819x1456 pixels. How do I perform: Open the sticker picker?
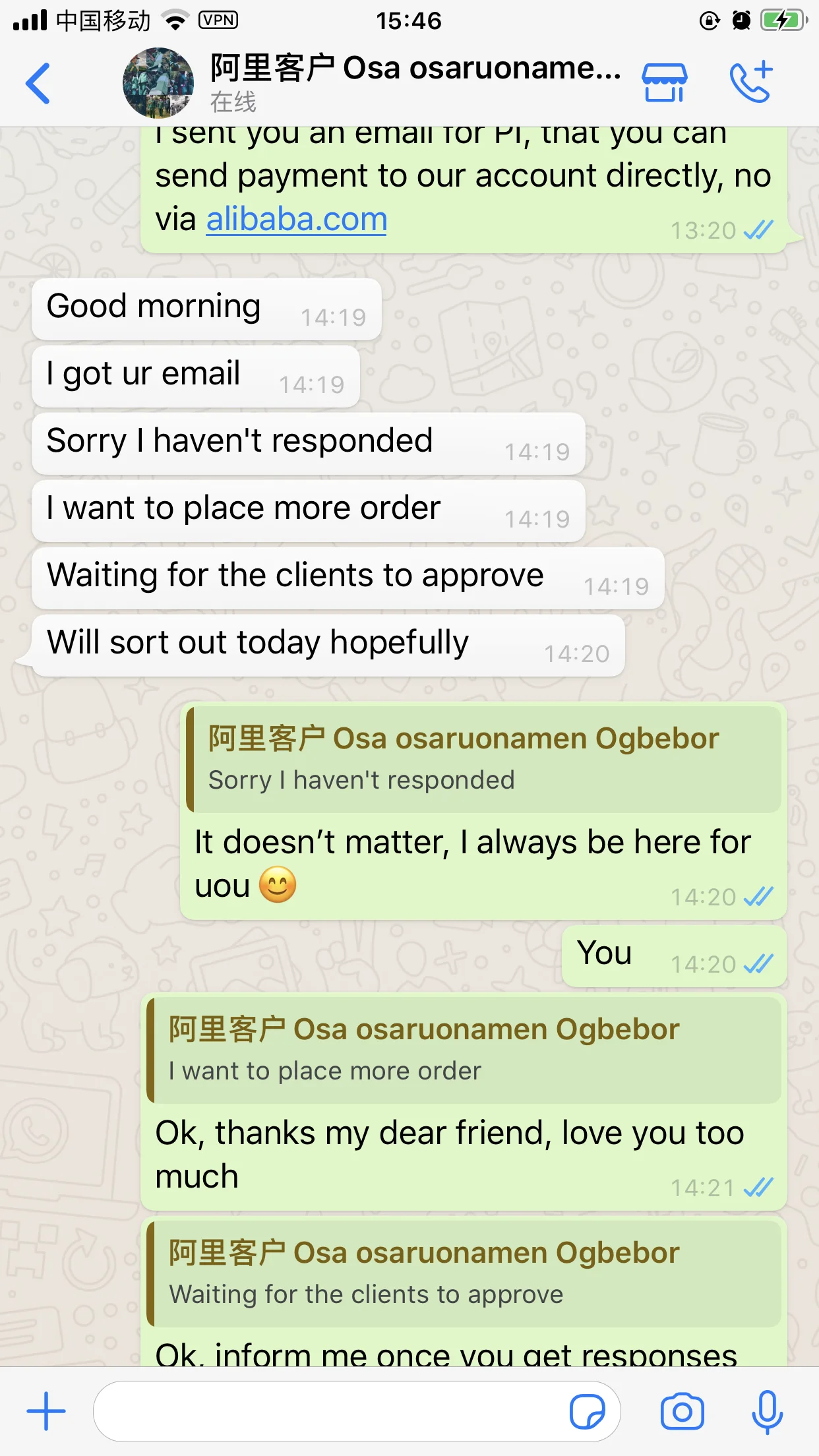pos(587,1411)
